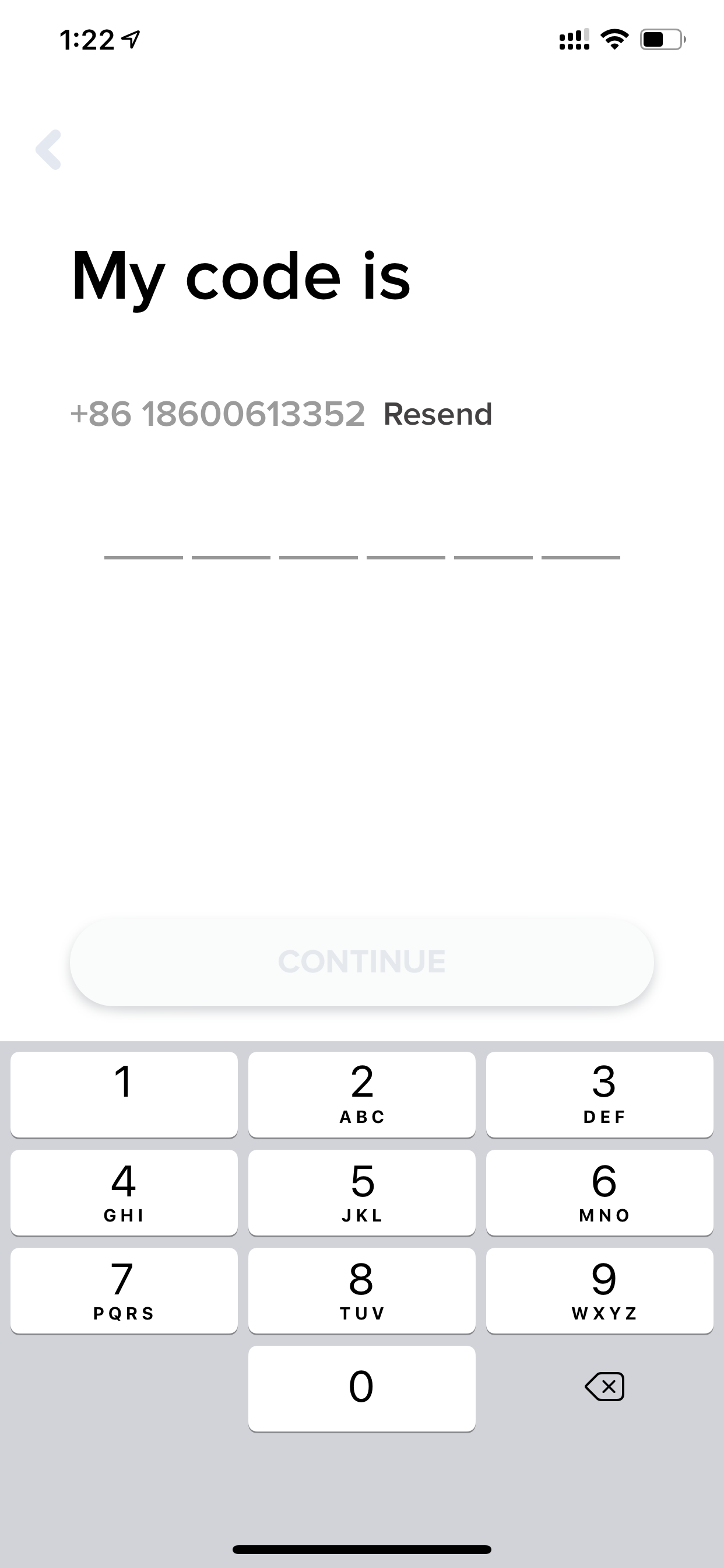
Task: Enter digit 6 on the keypad
Action: pyautogui.click(x=600, y=1192)
